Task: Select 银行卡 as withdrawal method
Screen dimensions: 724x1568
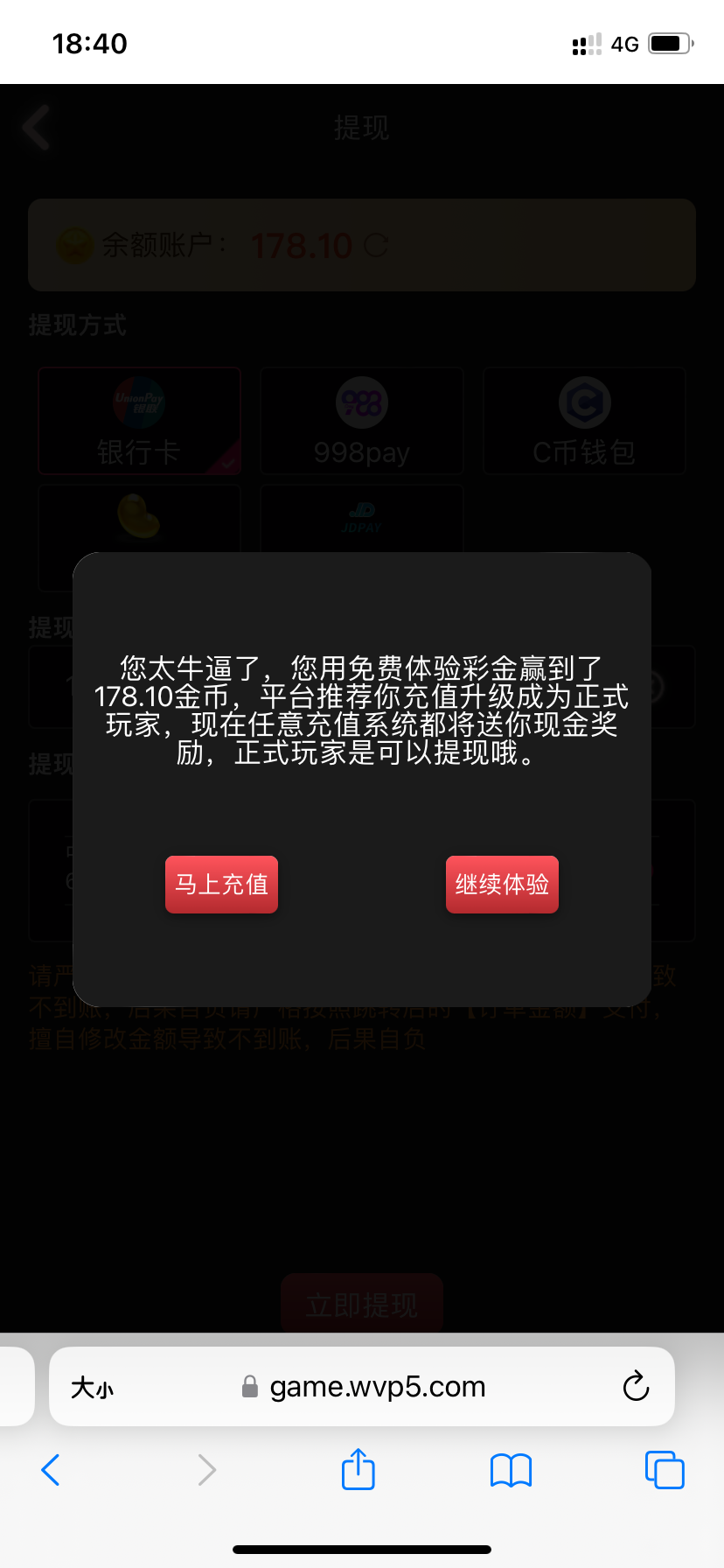Action: pos(139,421)
